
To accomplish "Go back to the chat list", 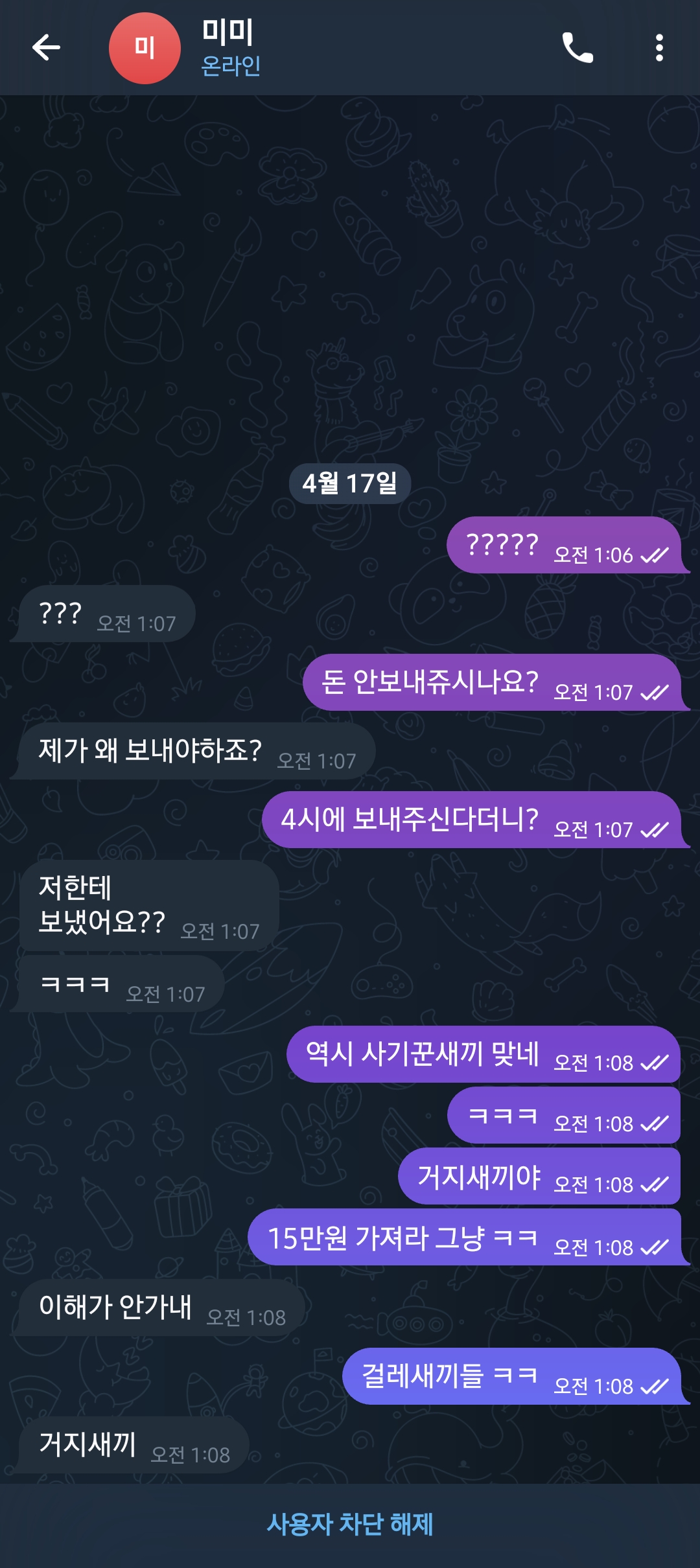I will point(46,48).
